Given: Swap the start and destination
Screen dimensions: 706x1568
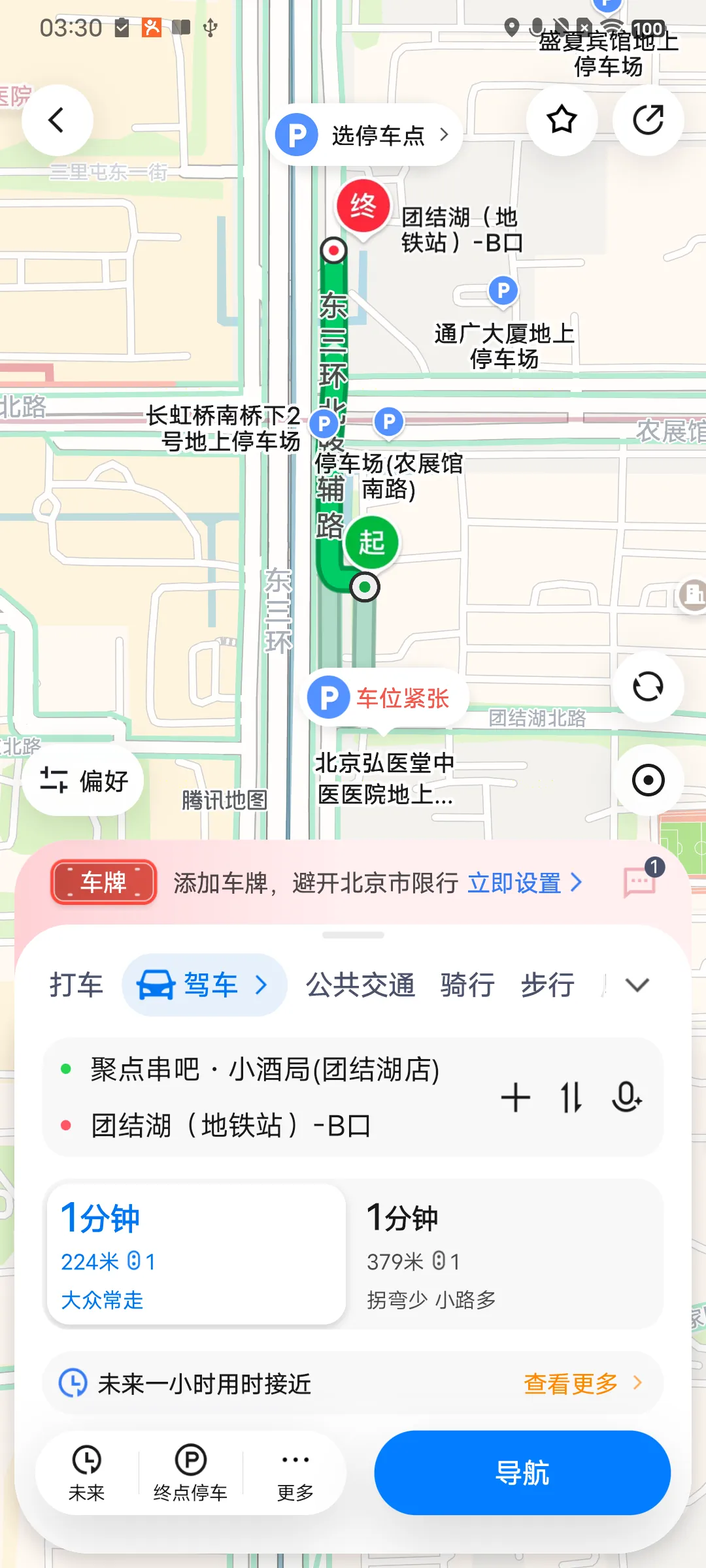Looking at the screenshot, I should pyautogui.click(x=571, y=1097).
